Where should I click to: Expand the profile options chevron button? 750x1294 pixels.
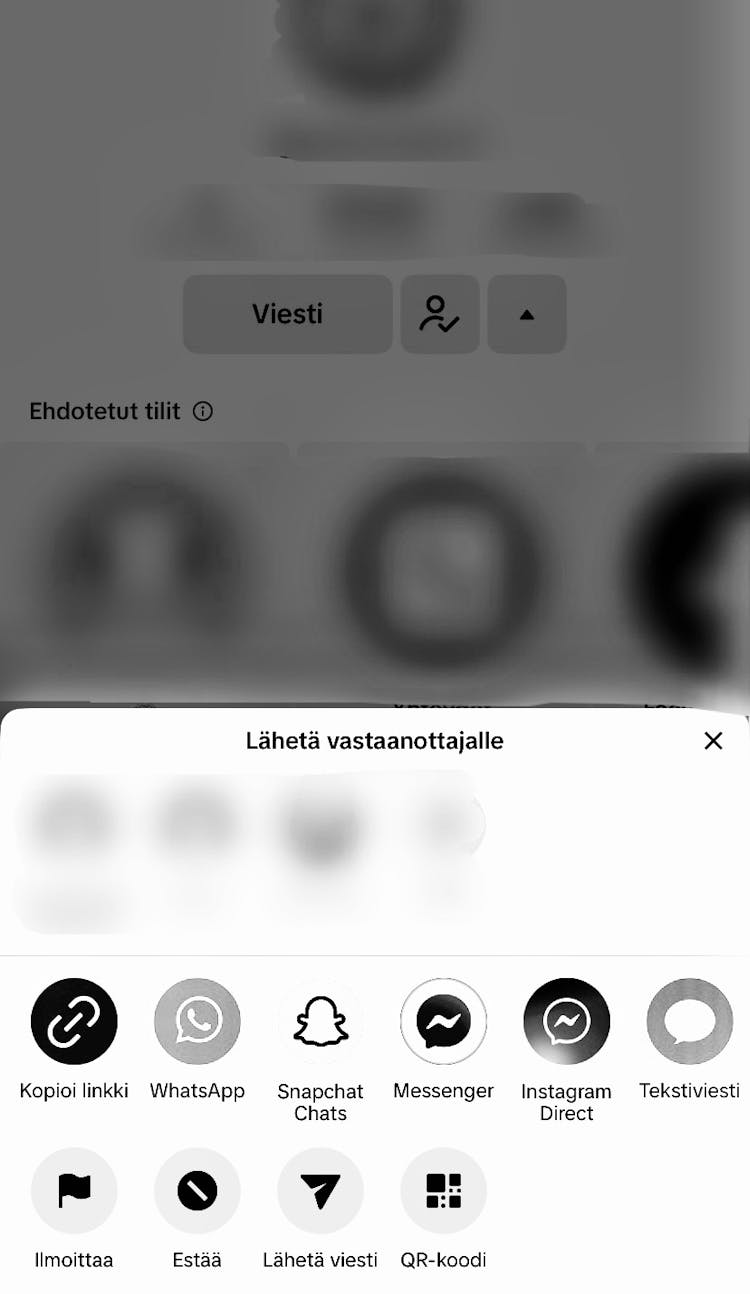(x=527, y=314)
